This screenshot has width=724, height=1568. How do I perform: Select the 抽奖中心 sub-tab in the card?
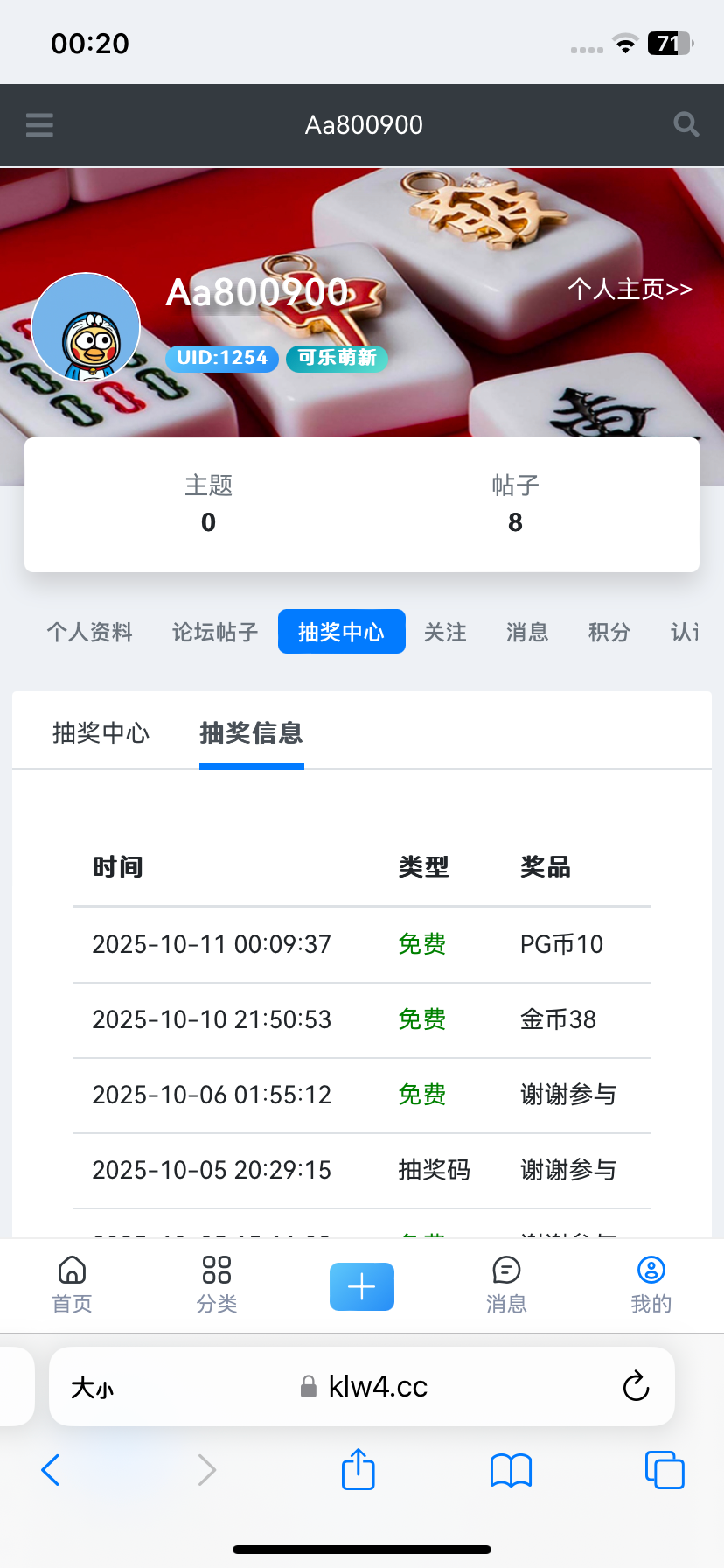click(101, 733)
